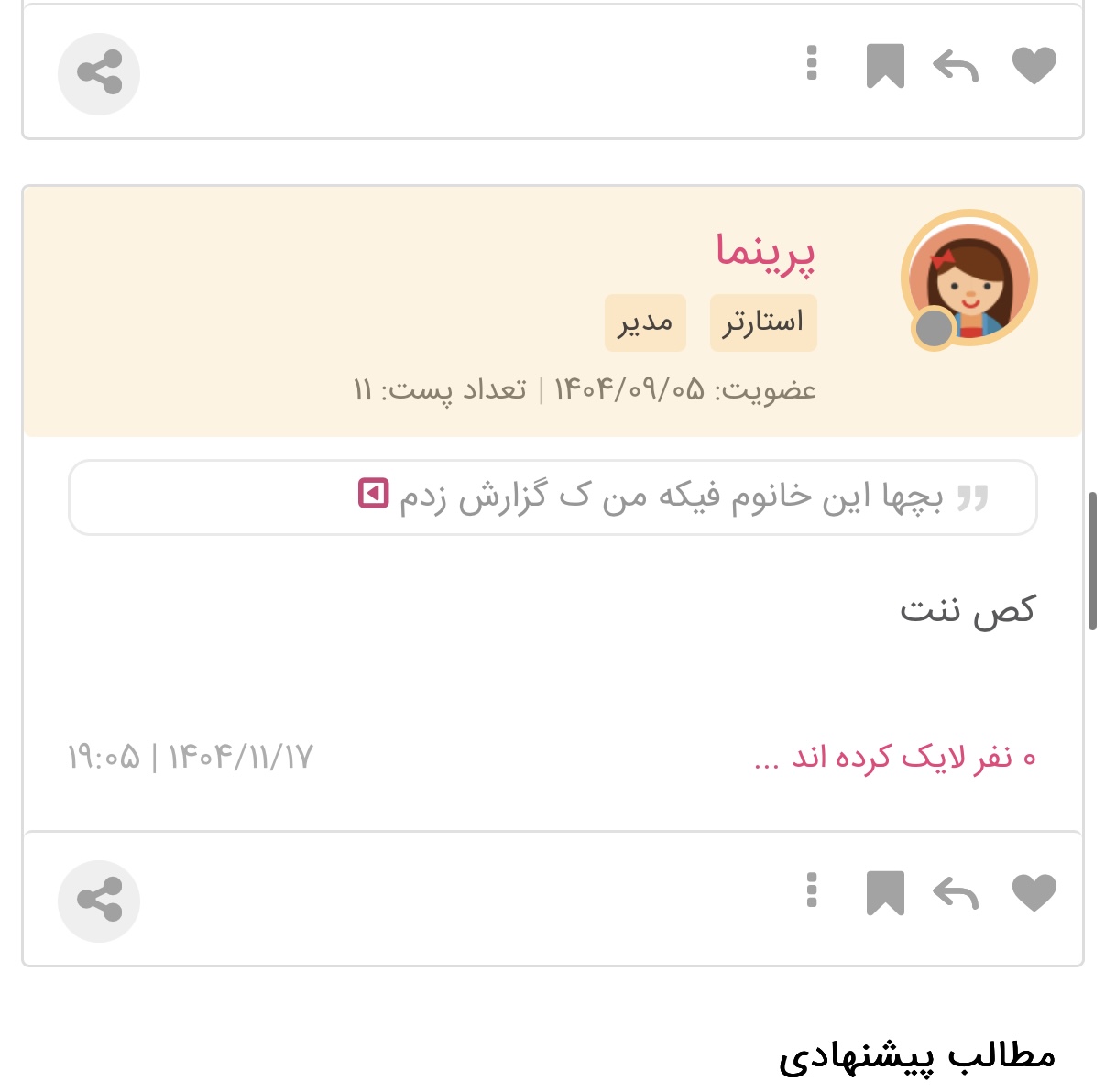Open overflow menu on پرینما's post
This screenshot has width=1105, height=1092.
coord(812,890)
